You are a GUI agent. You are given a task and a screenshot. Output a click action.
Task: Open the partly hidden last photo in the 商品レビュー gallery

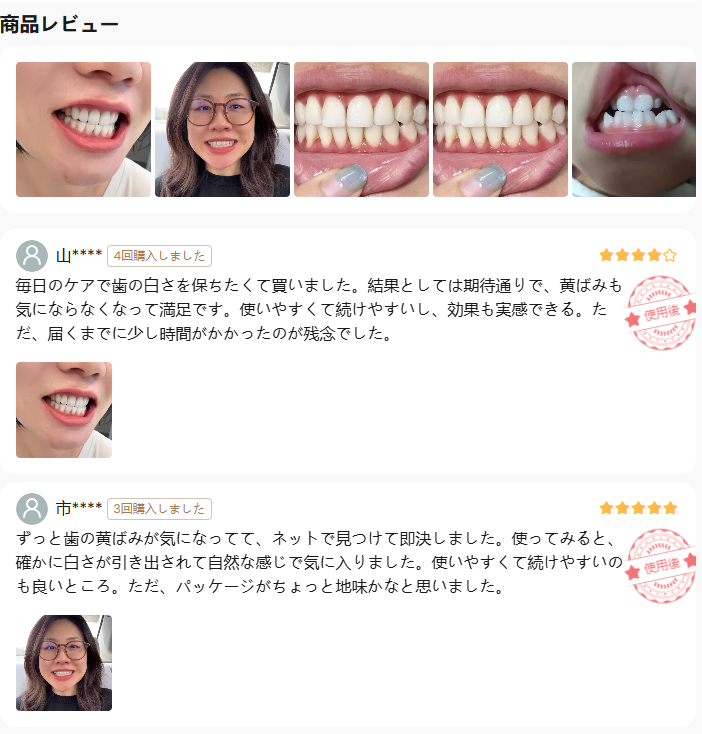tap(634, 129)
